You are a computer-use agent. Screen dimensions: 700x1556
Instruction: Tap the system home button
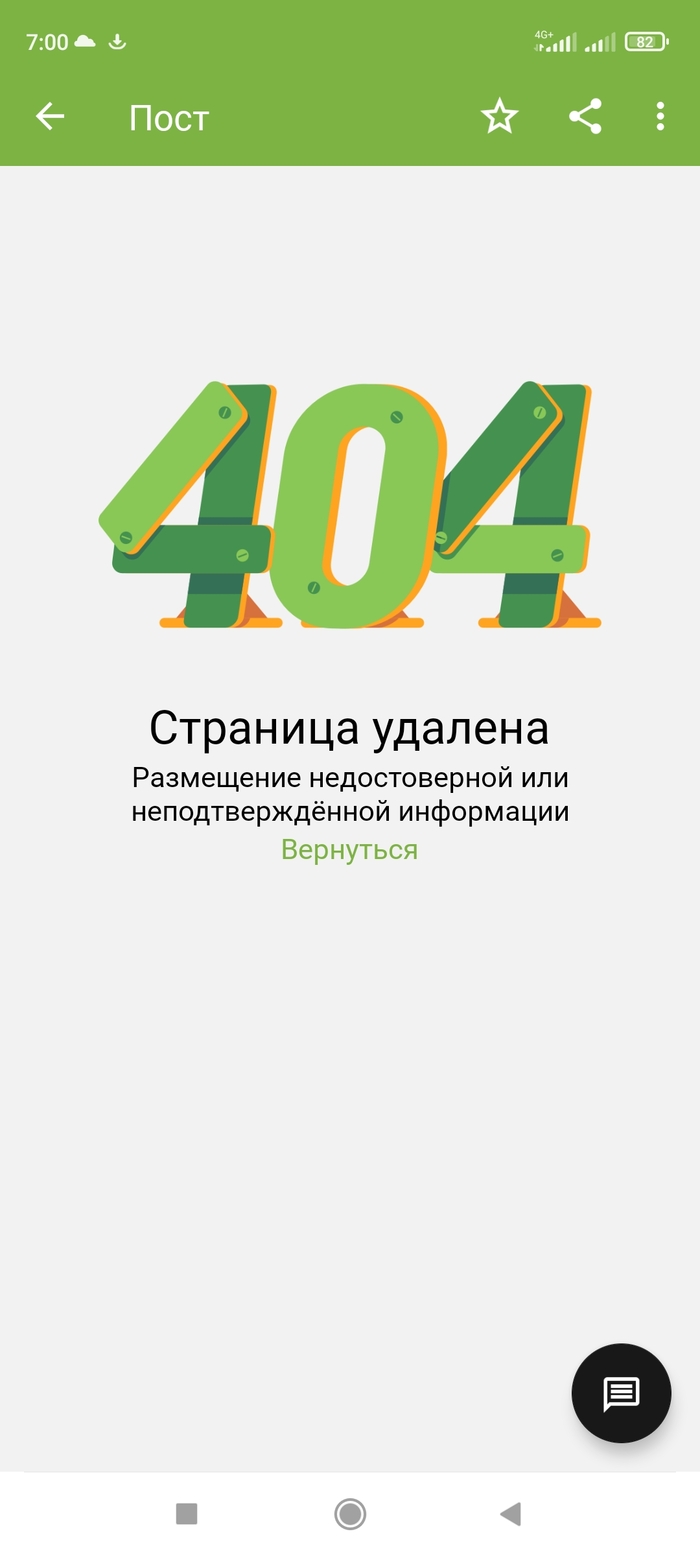(350, 1514)
